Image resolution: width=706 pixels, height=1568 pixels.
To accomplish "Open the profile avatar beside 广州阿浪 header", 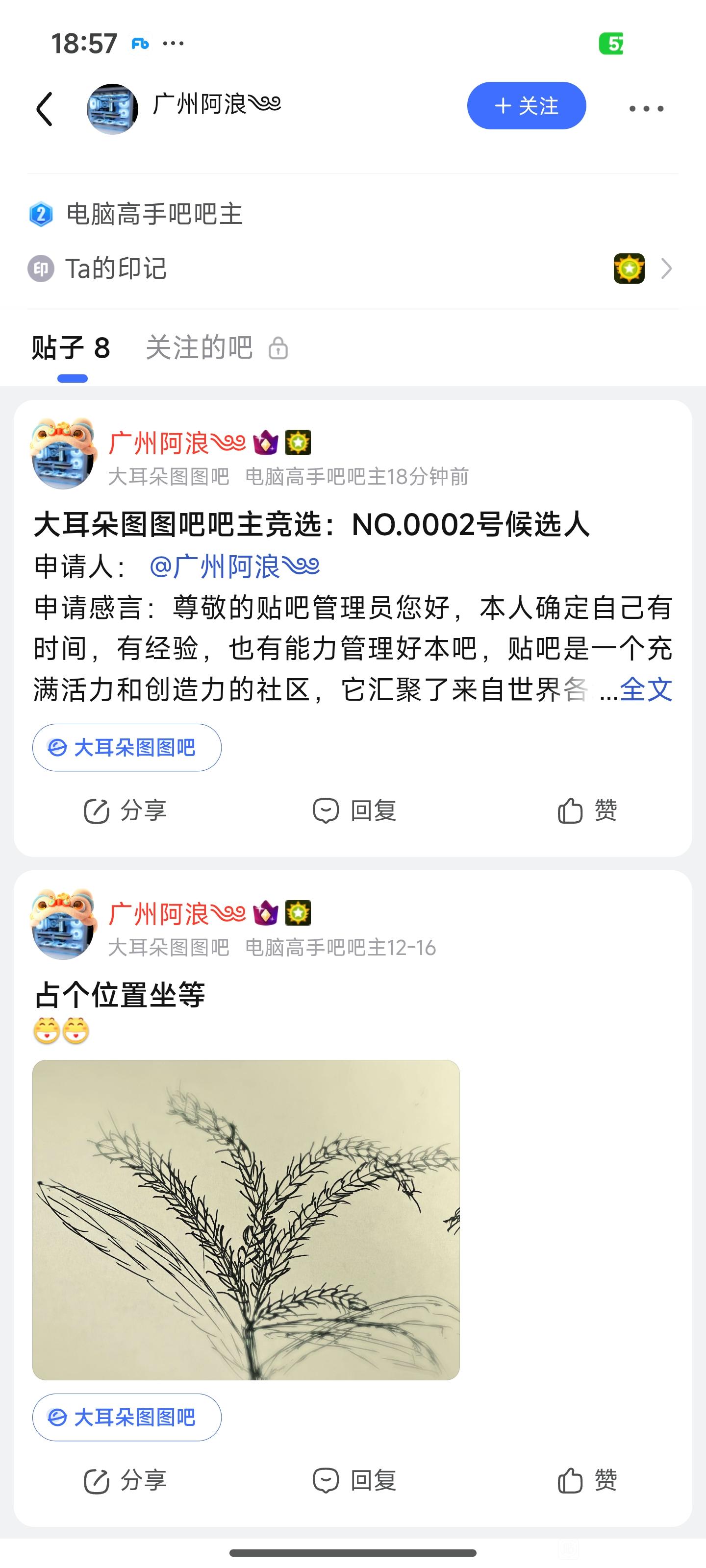I will (x=112, y=109).
